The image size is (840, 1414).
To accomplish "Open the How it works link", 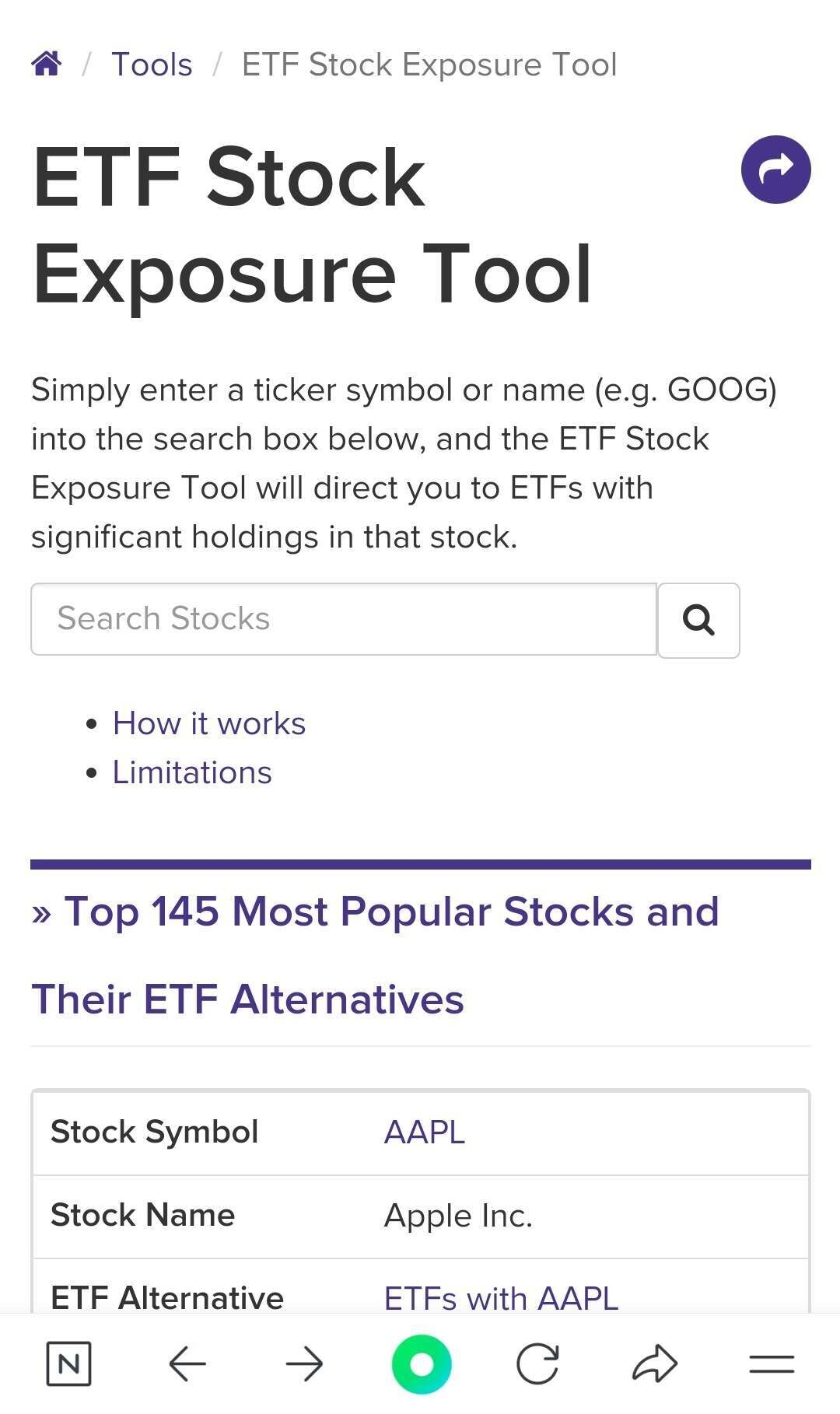I will [209, 723].
